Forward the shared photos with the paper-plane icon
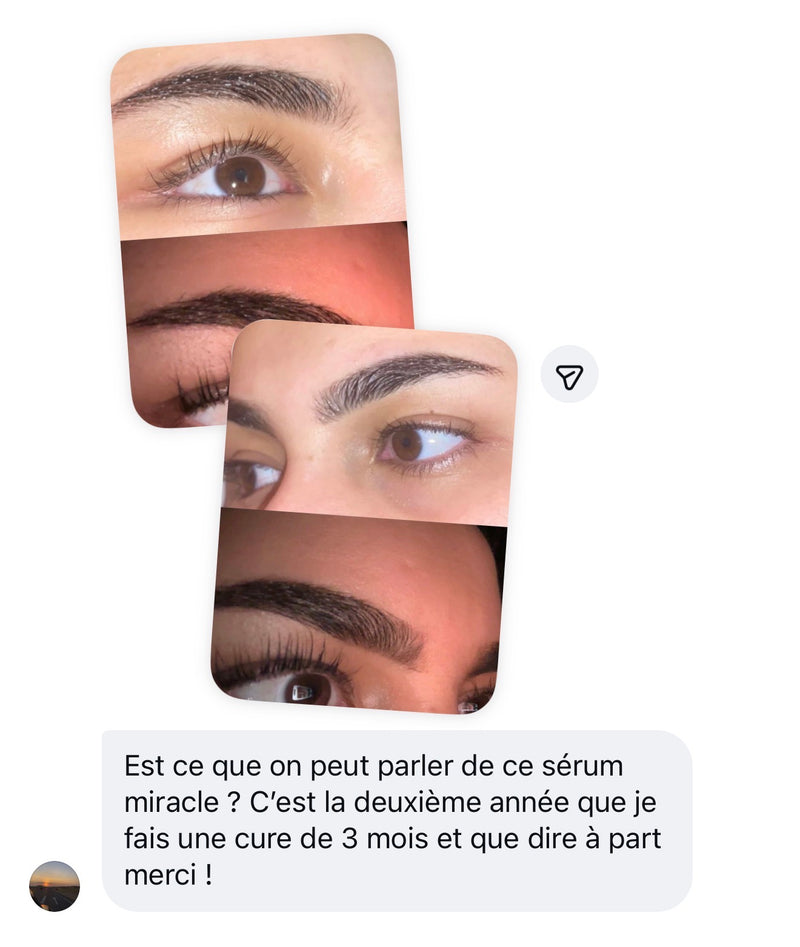800x947 pixels. (569, 374)
